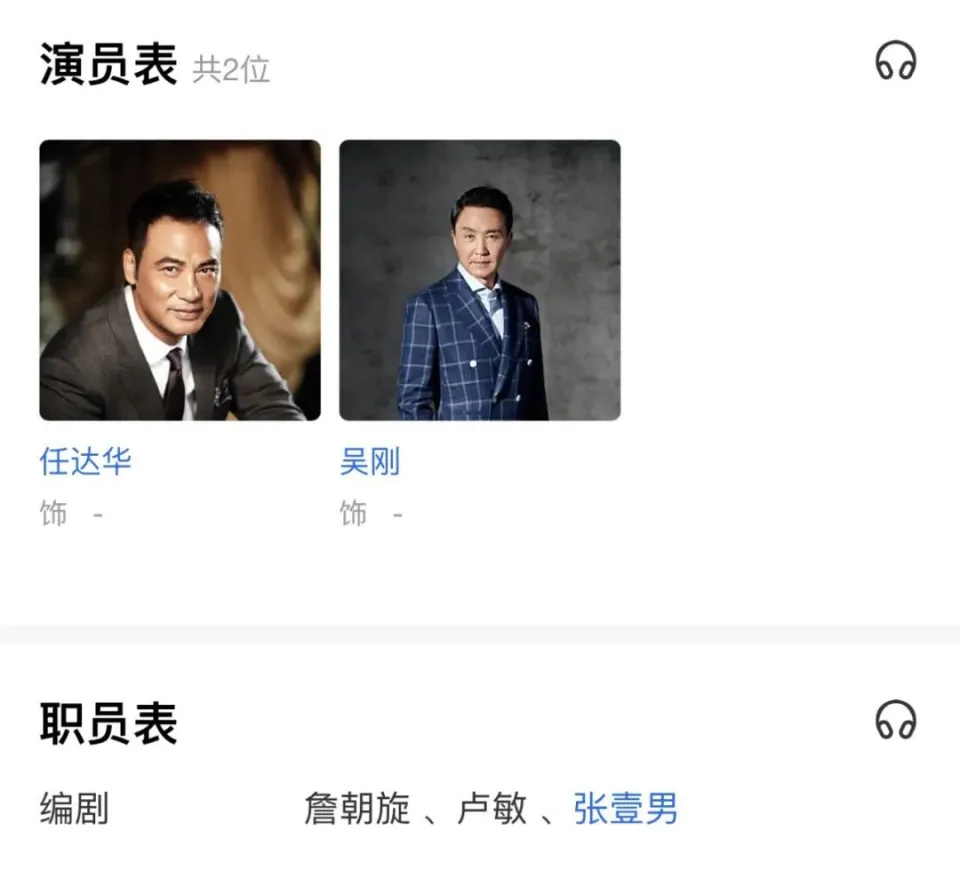Open the actor photo above 任达华
The width and height of the screenshot is (960, 887).
180,280
